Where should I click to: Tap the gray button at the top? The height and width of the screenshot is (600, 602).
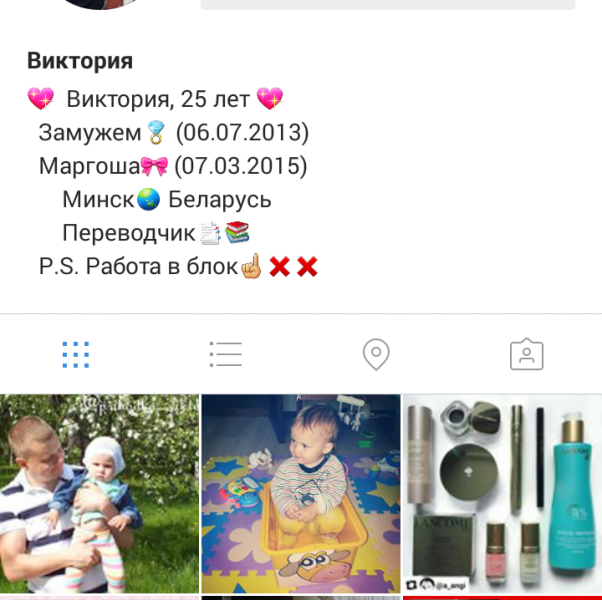coord(388,5)
